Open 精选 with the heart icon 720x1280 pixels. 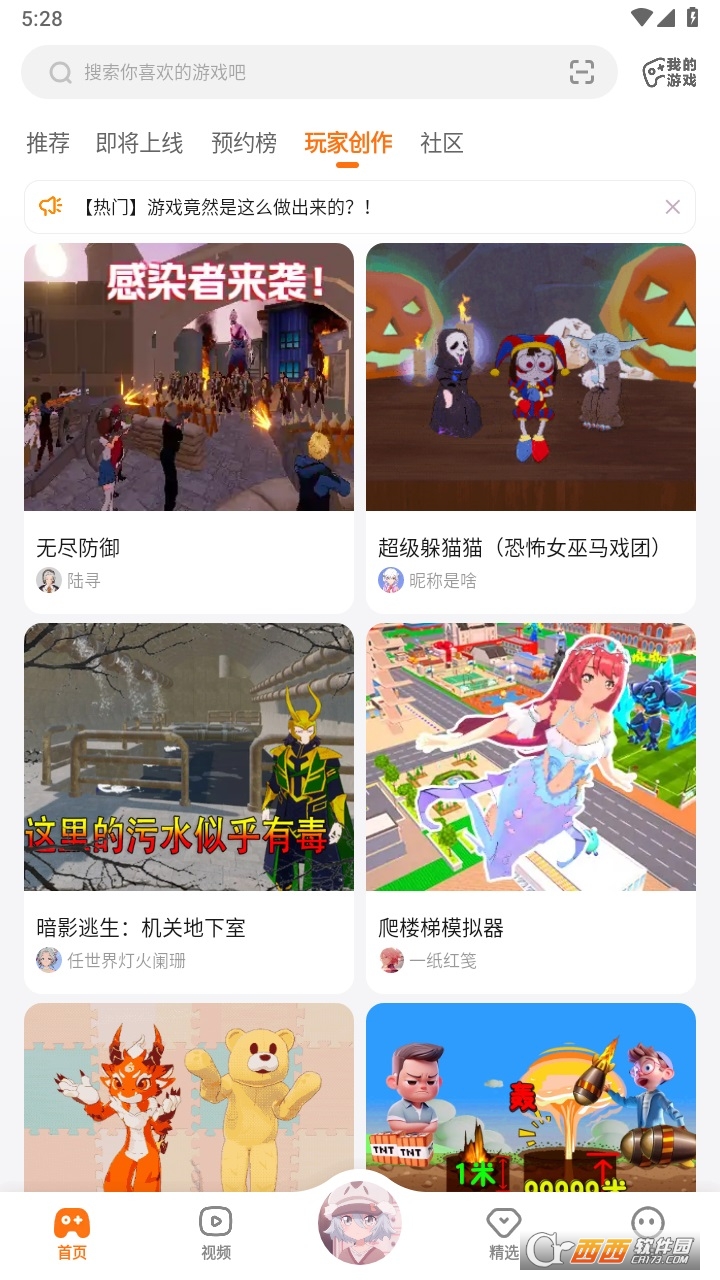point(503,1222)
